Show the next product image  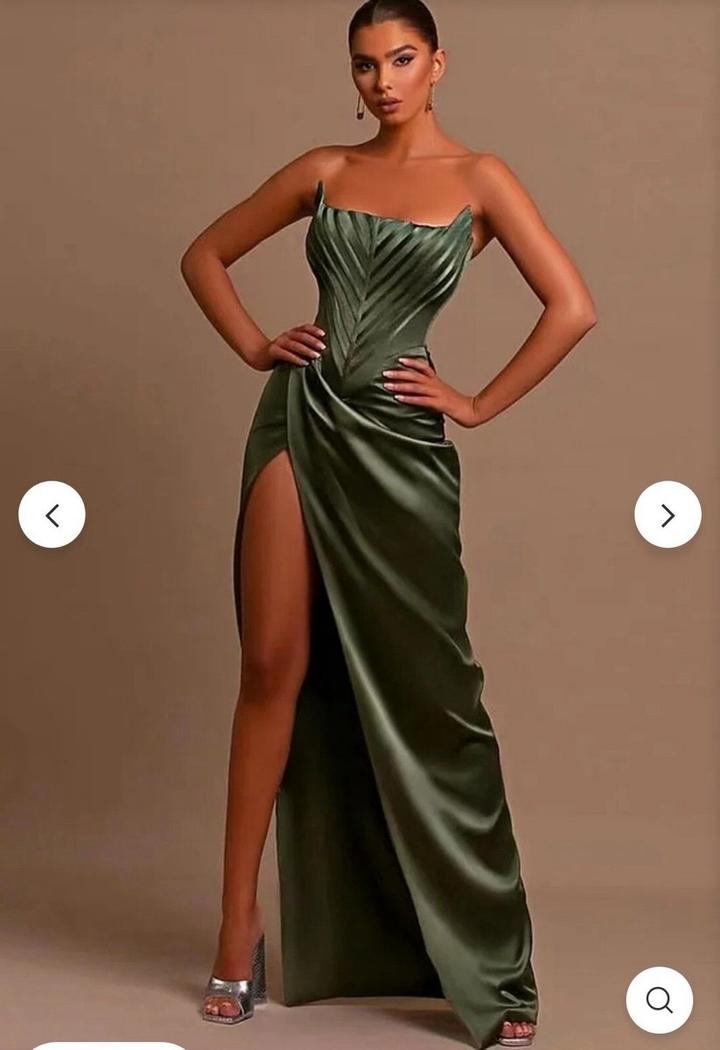click(x=667, y=515)
